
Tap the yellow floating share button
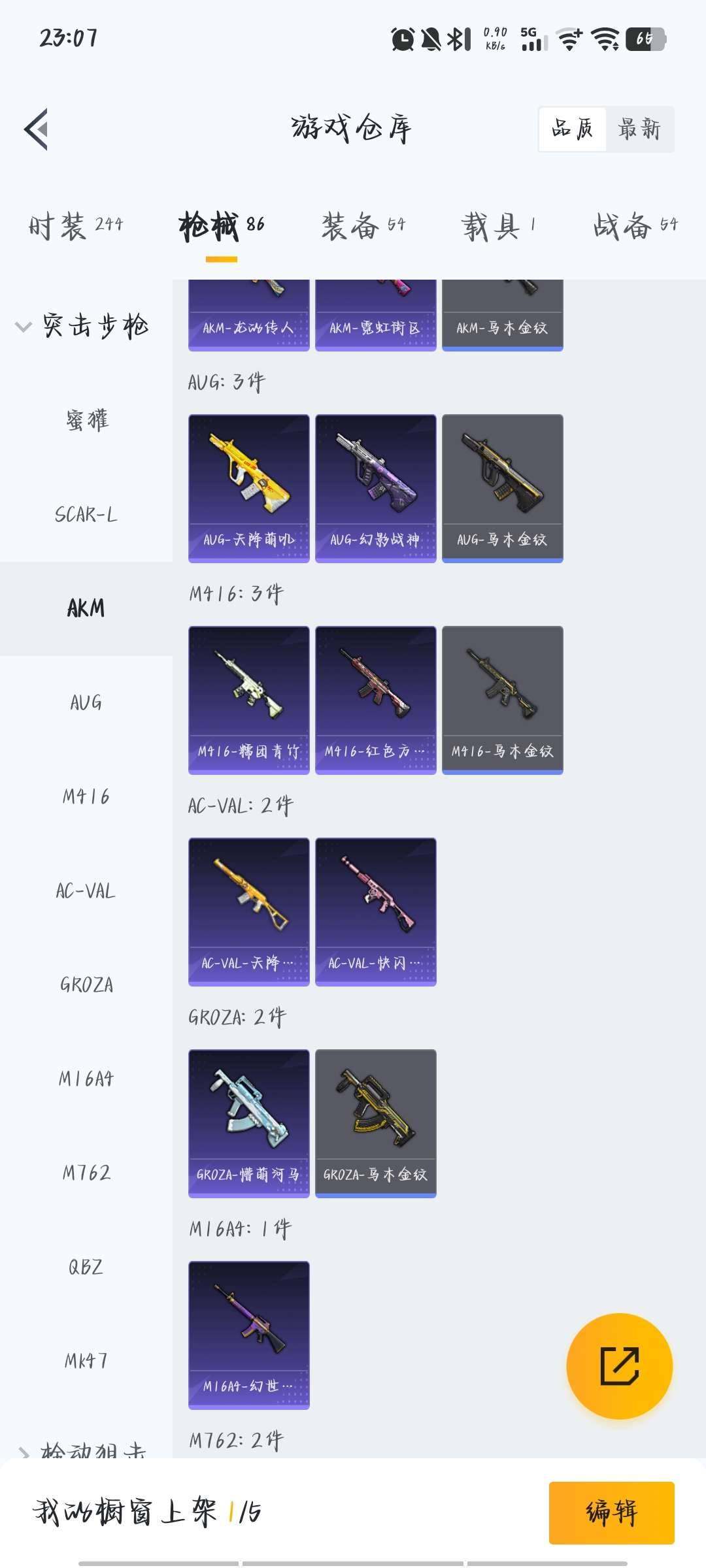pyautogui.click(x=619, y=1365)
